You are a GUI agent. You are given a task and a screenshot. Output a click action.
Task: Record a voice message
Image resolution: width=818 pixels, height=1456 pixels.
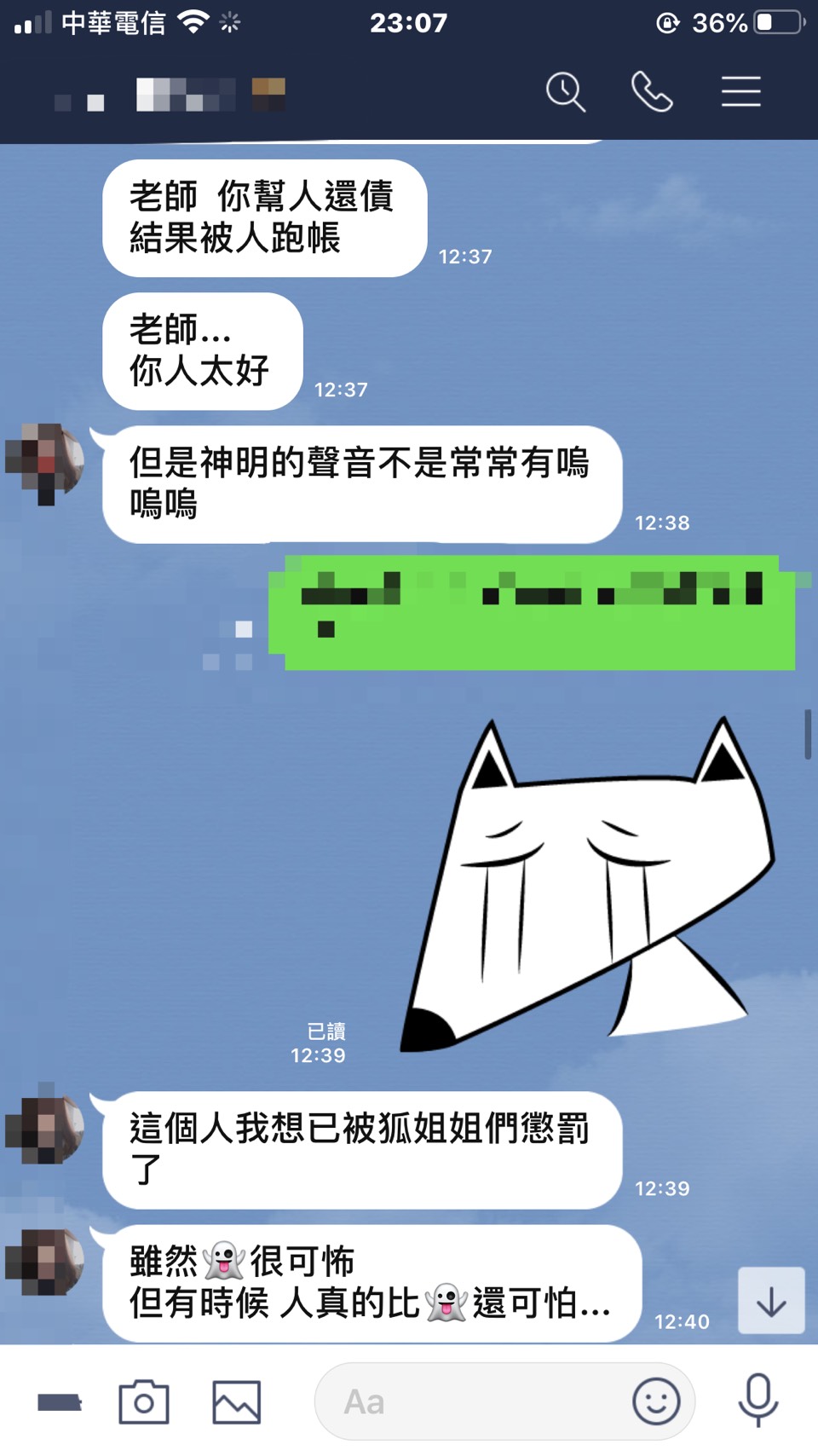click(x=758, y=1401)
